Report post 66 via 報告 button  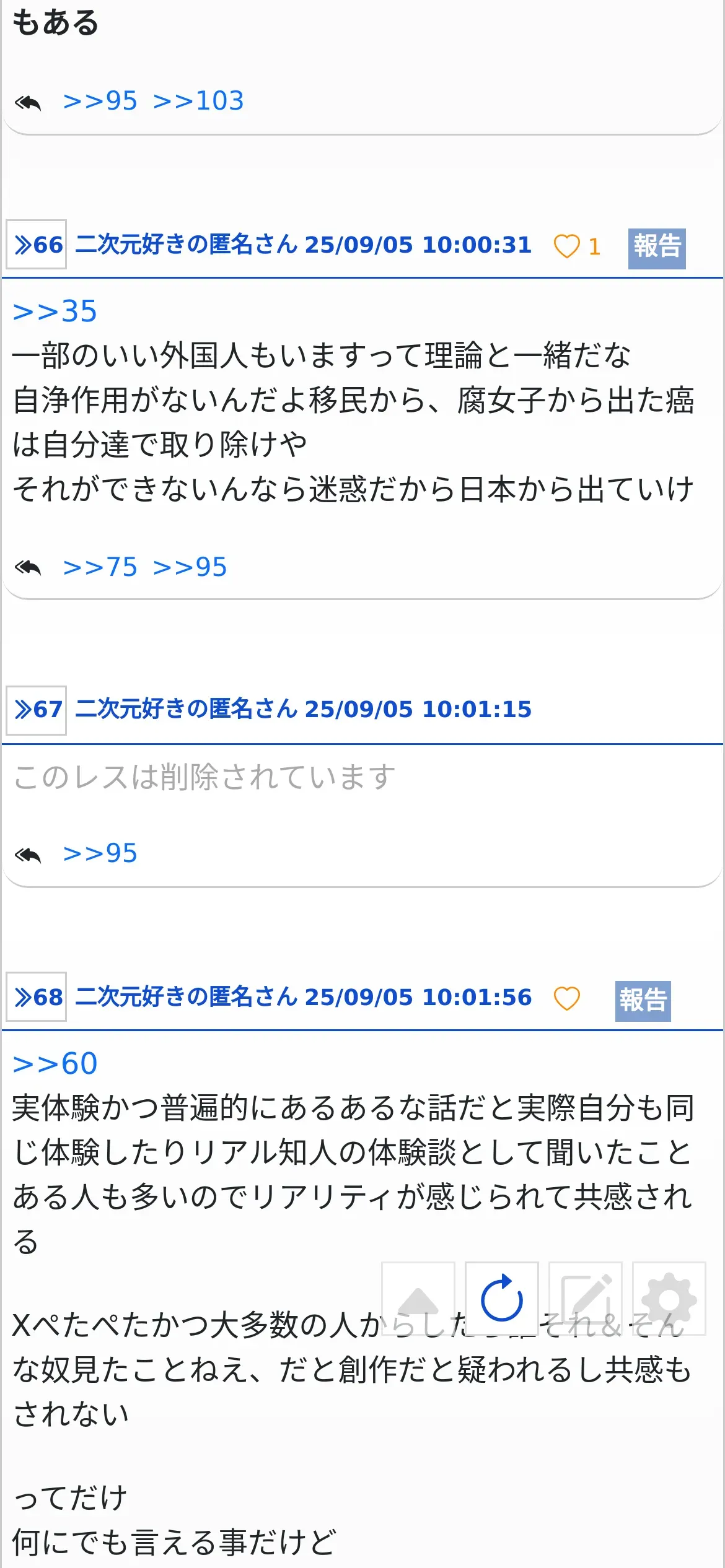(x=656, y=247)
